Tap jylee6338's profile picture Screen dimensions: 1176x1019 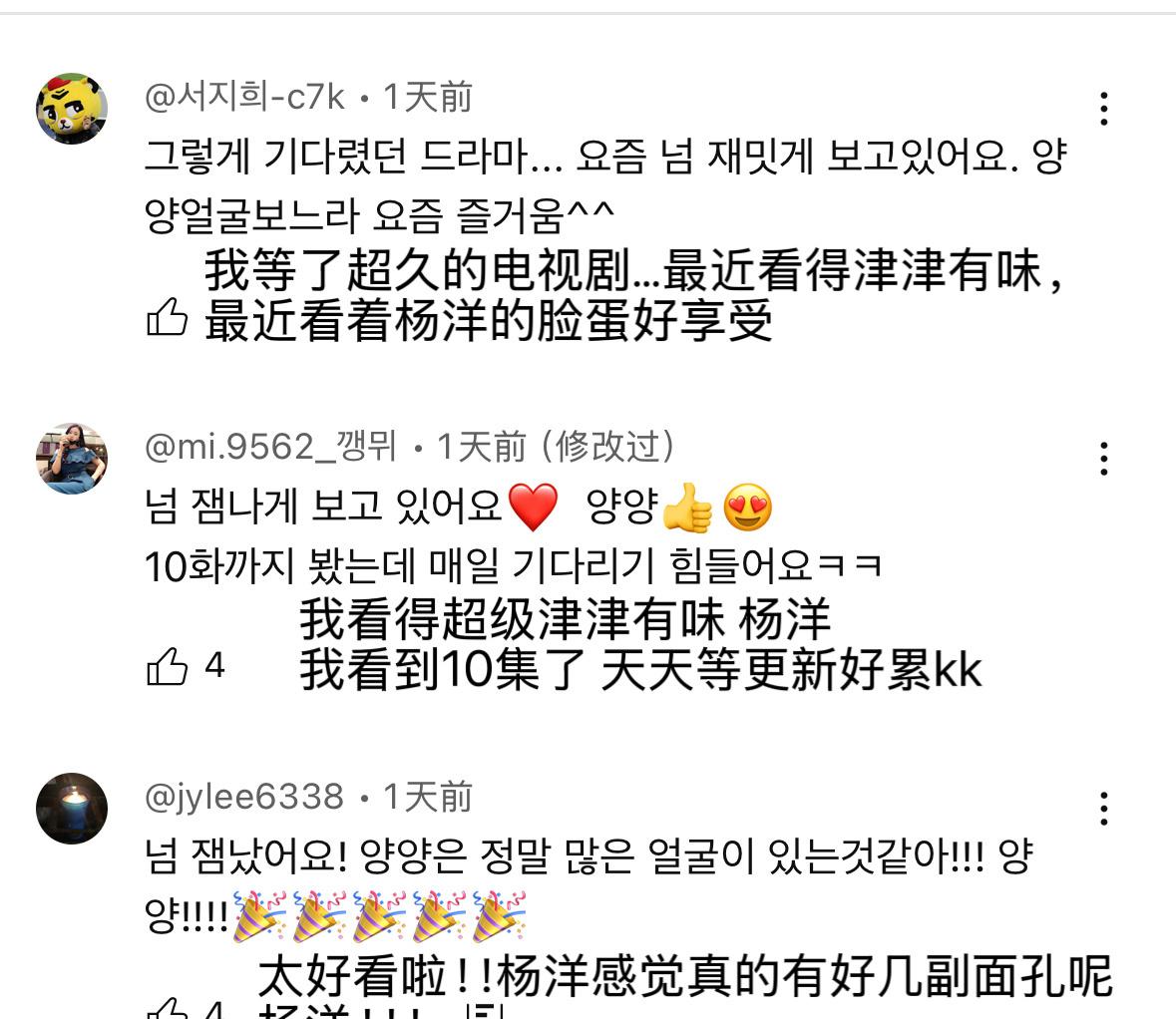click(72, 808)
